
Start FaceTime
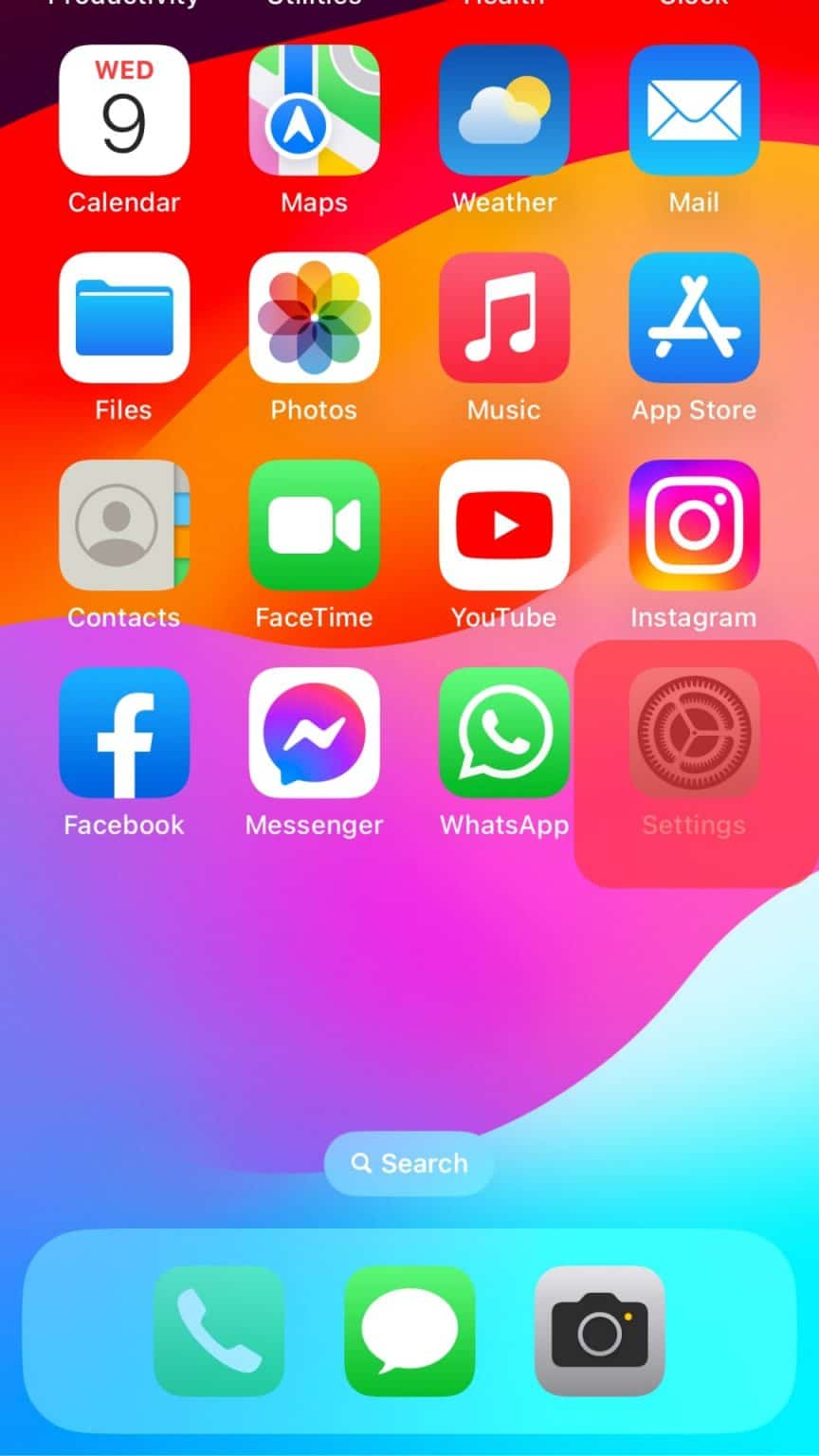click(314, 525)
